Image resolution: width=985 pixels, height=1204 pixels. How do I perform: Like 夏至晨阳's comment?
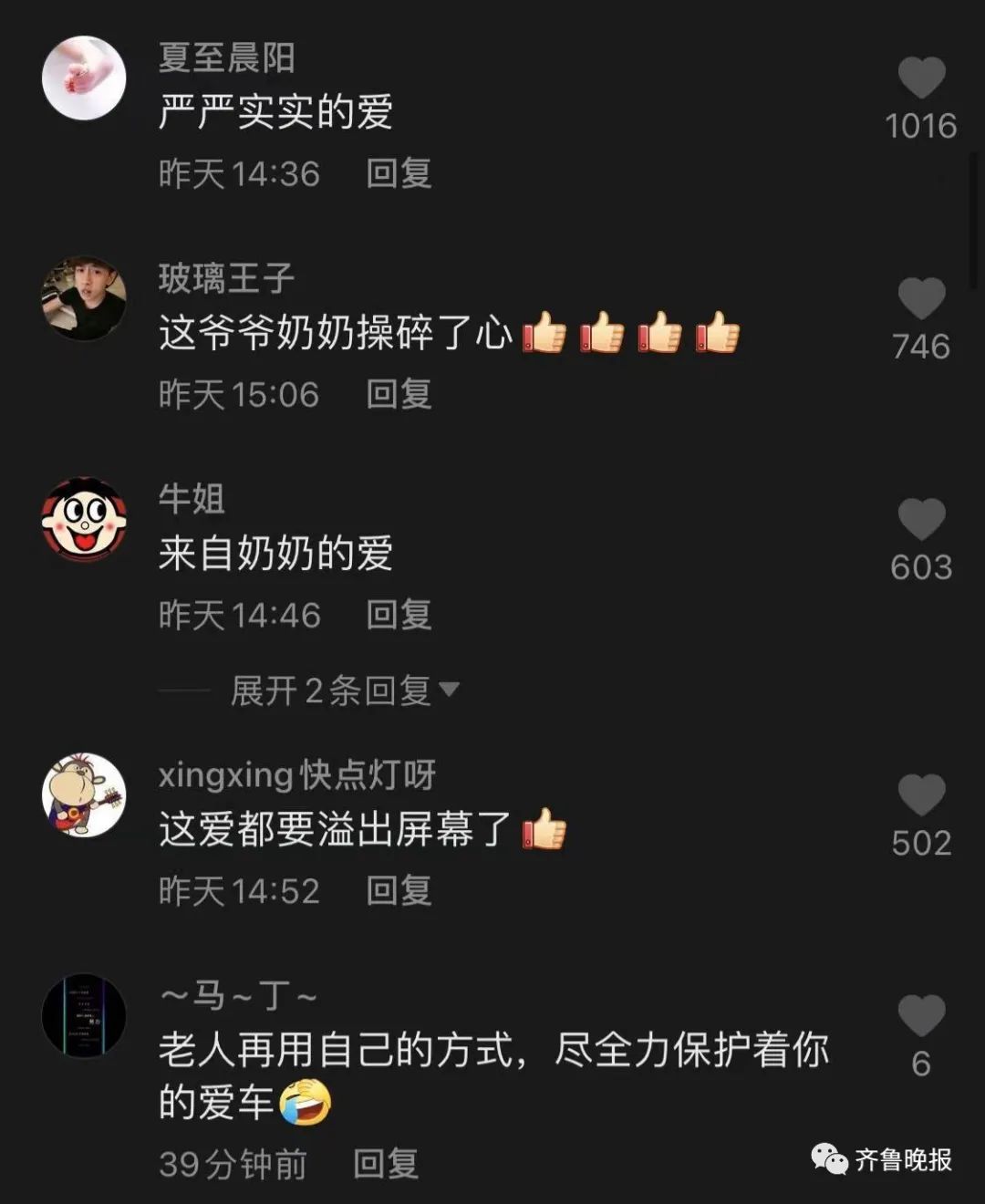click(x=921, y=78)
